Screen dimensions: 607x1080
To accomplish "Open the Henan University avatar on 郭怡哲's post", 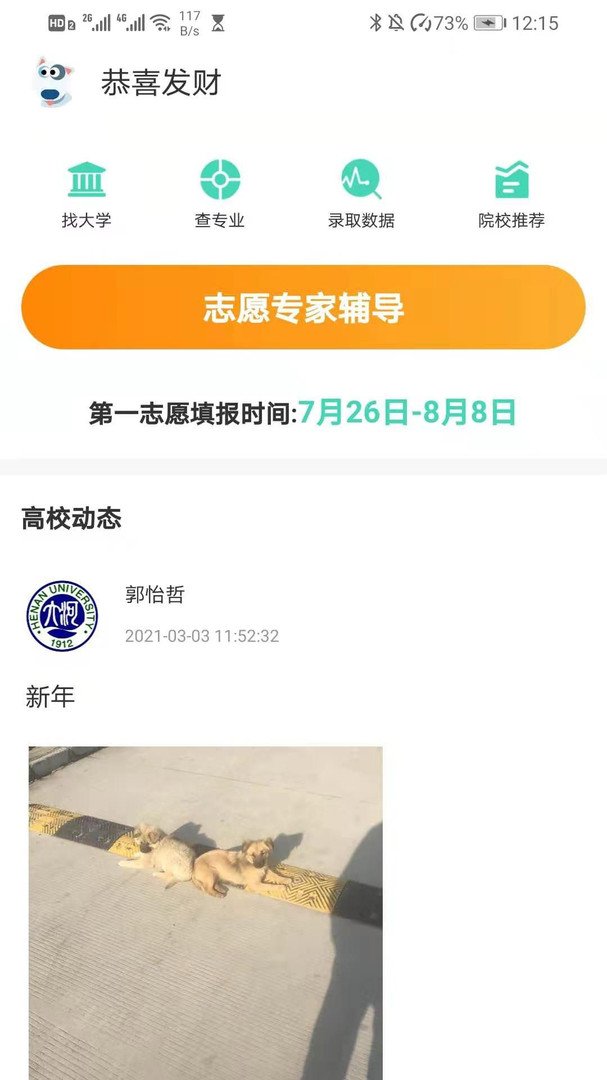I will tap(62, 616).
